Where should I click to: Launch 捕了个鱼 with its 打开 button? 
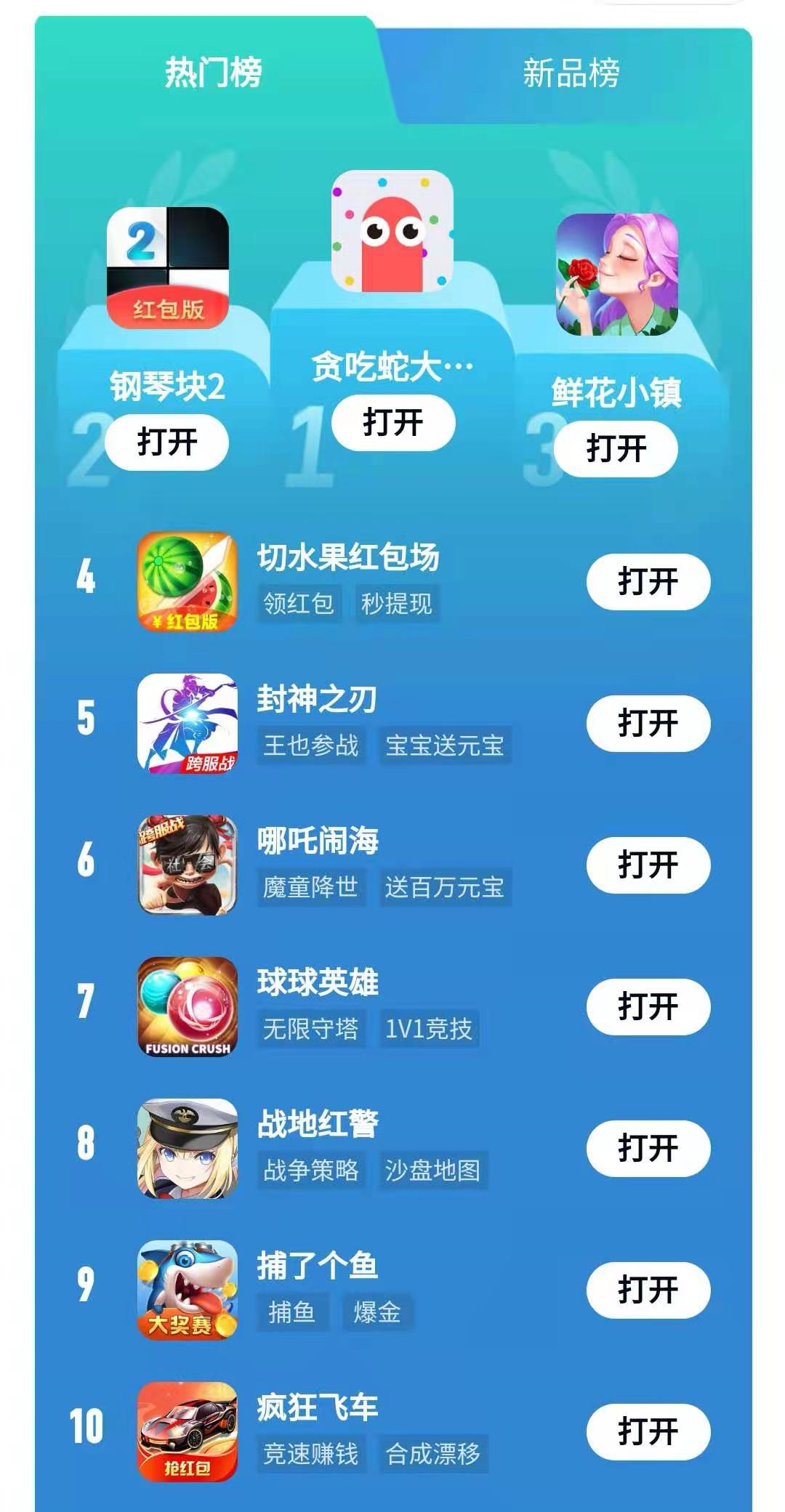(648, 1290)
